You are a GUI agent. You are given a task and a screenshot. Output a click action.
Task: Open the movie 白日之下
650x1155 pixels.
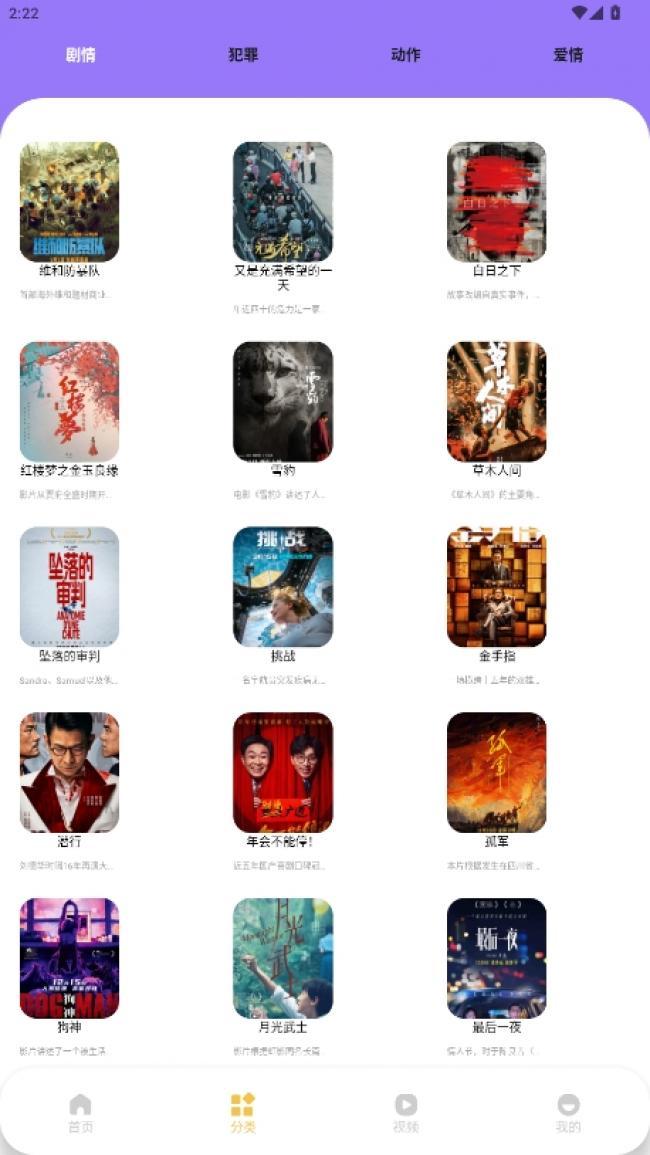click(496, 202)
